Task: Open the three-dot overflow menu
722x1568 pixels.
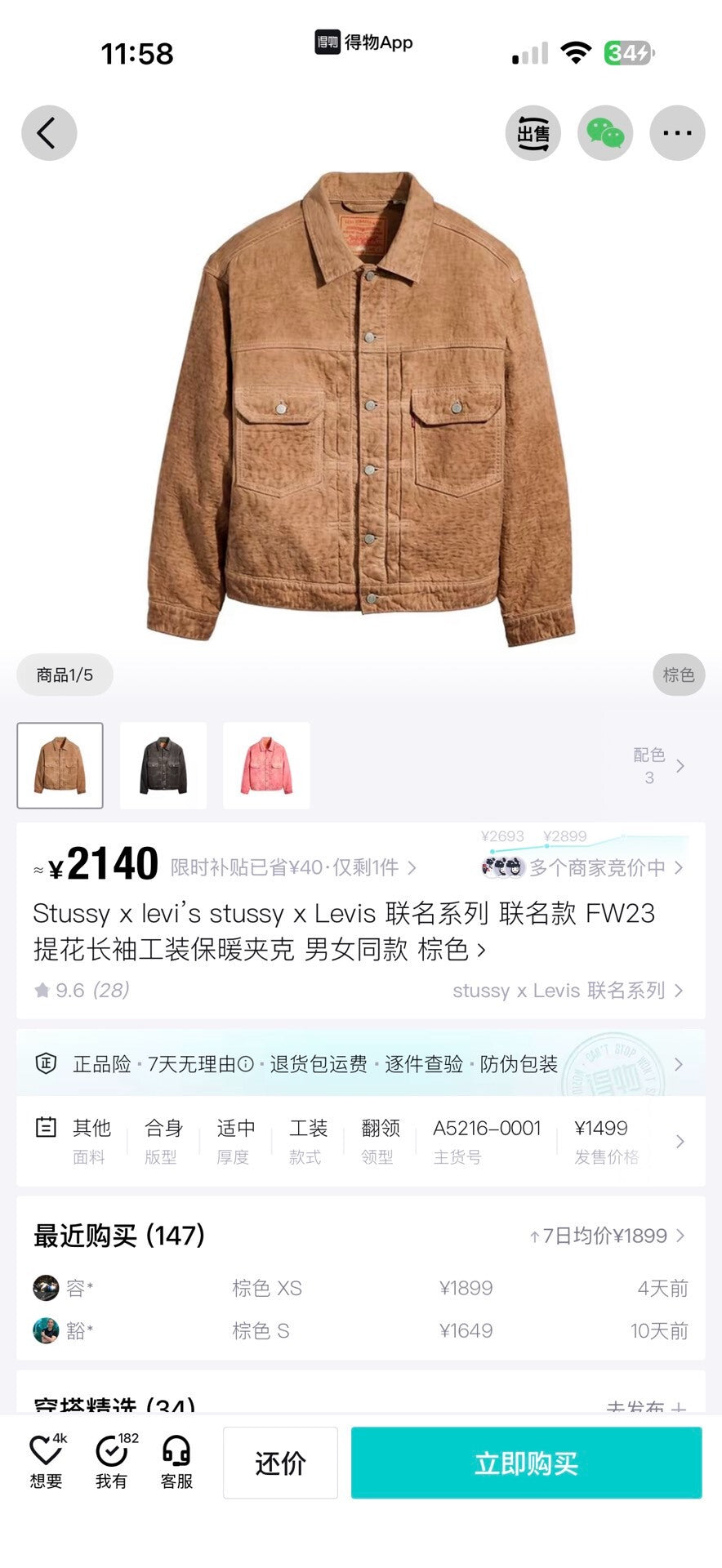Action: [x=677, y=133]
